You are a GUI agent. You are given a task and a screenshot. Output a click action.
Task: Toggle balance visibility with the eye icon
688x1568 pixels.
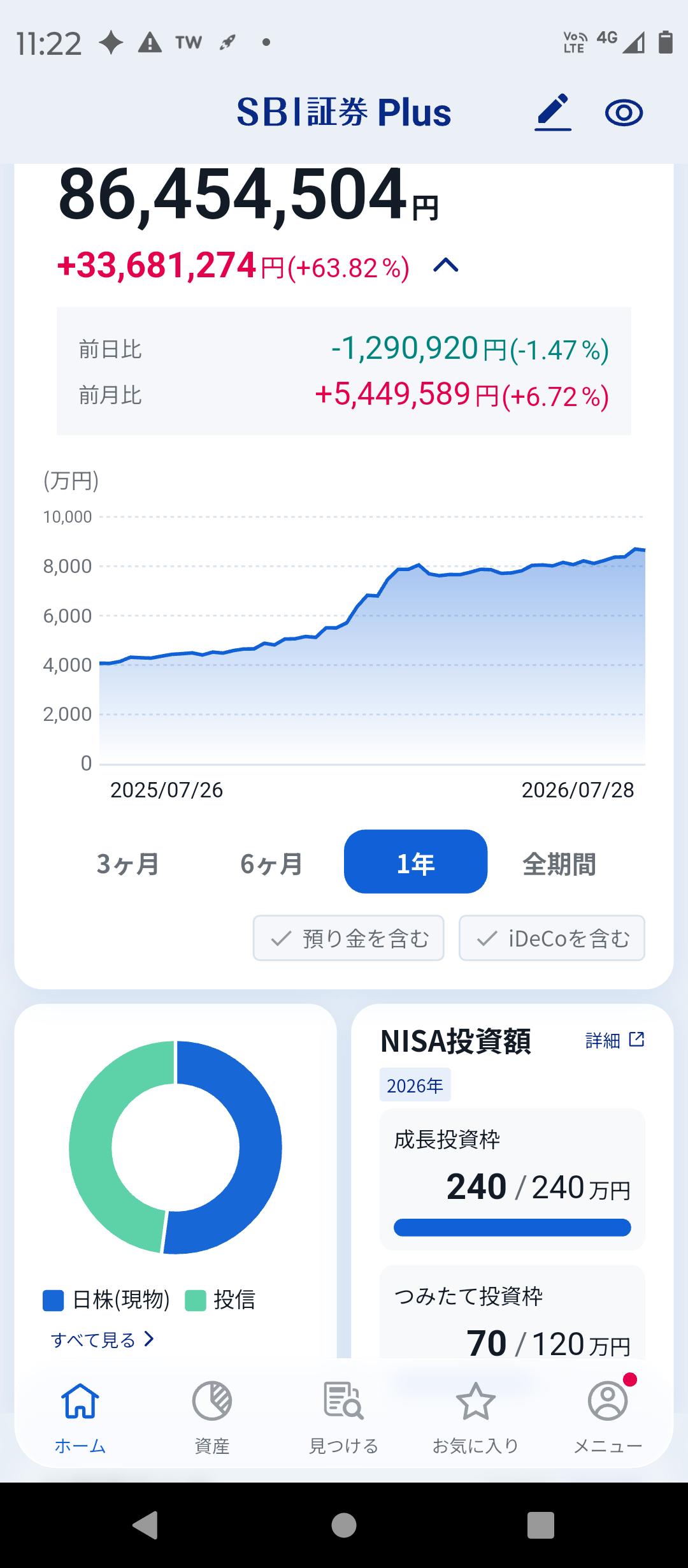(x=624, y=113)
